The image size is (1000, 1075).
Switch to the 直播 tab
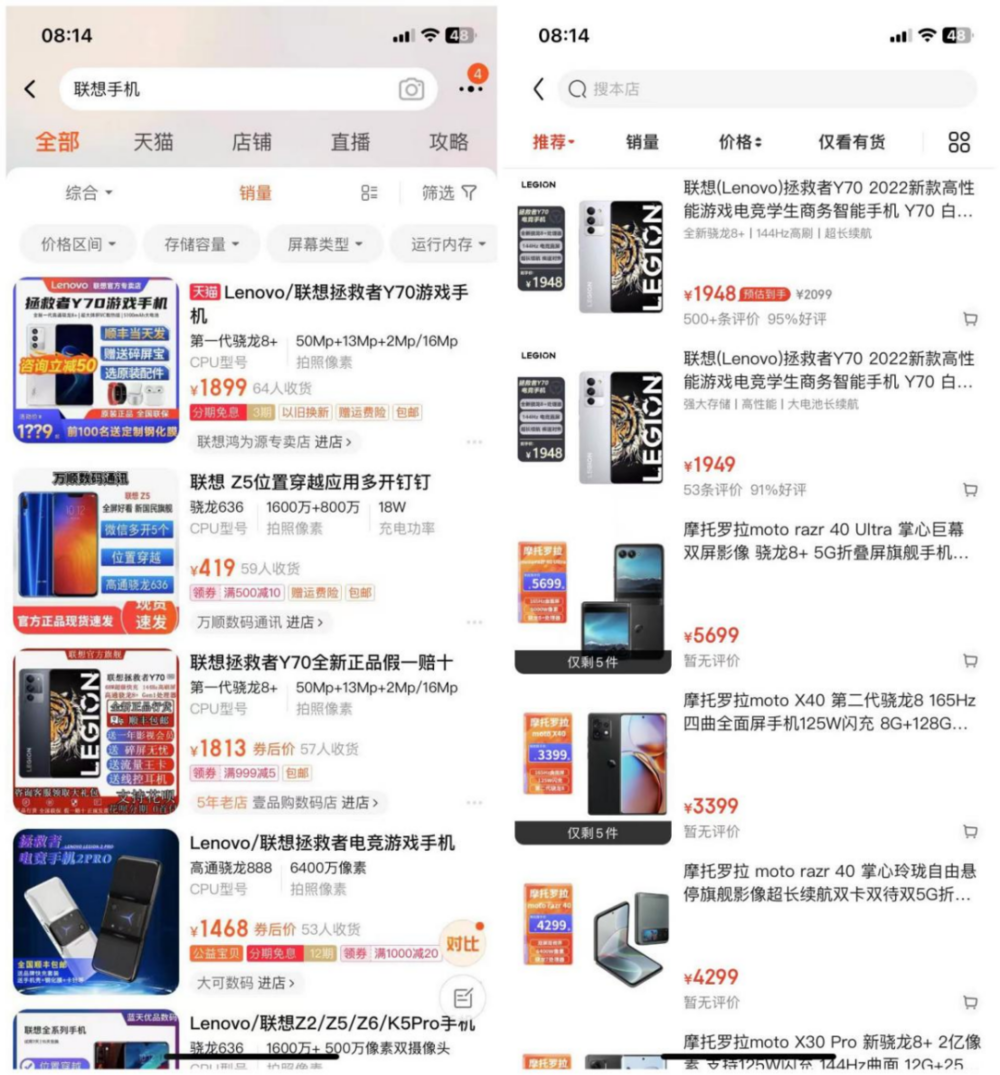(x=350, y=142)
